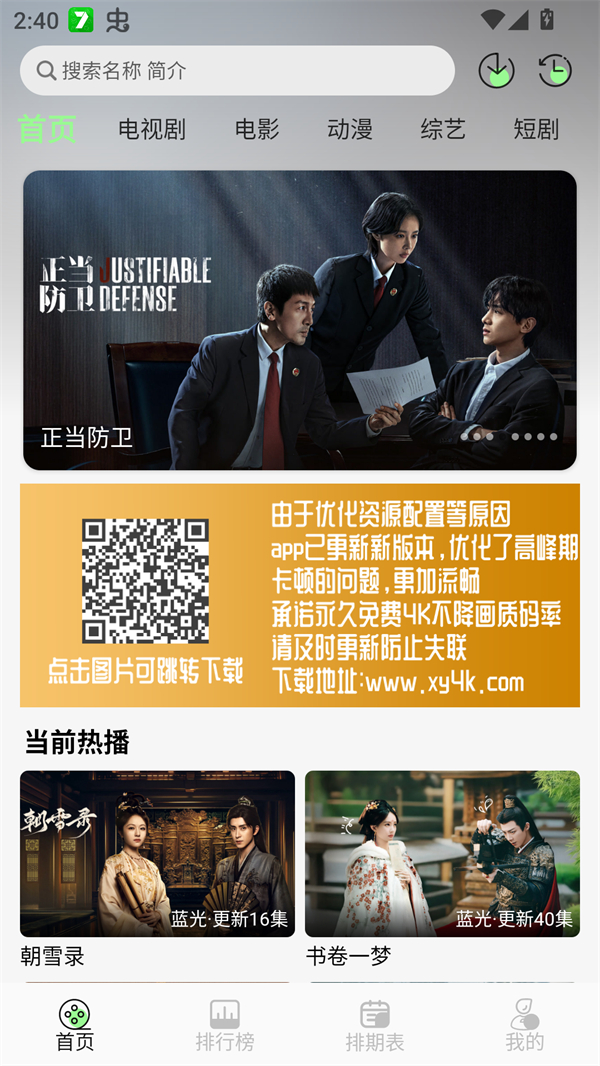Viewport: 600px width, 1066px height.
Task: Switch to the 电视剧 tab
Action: (152, 129)
